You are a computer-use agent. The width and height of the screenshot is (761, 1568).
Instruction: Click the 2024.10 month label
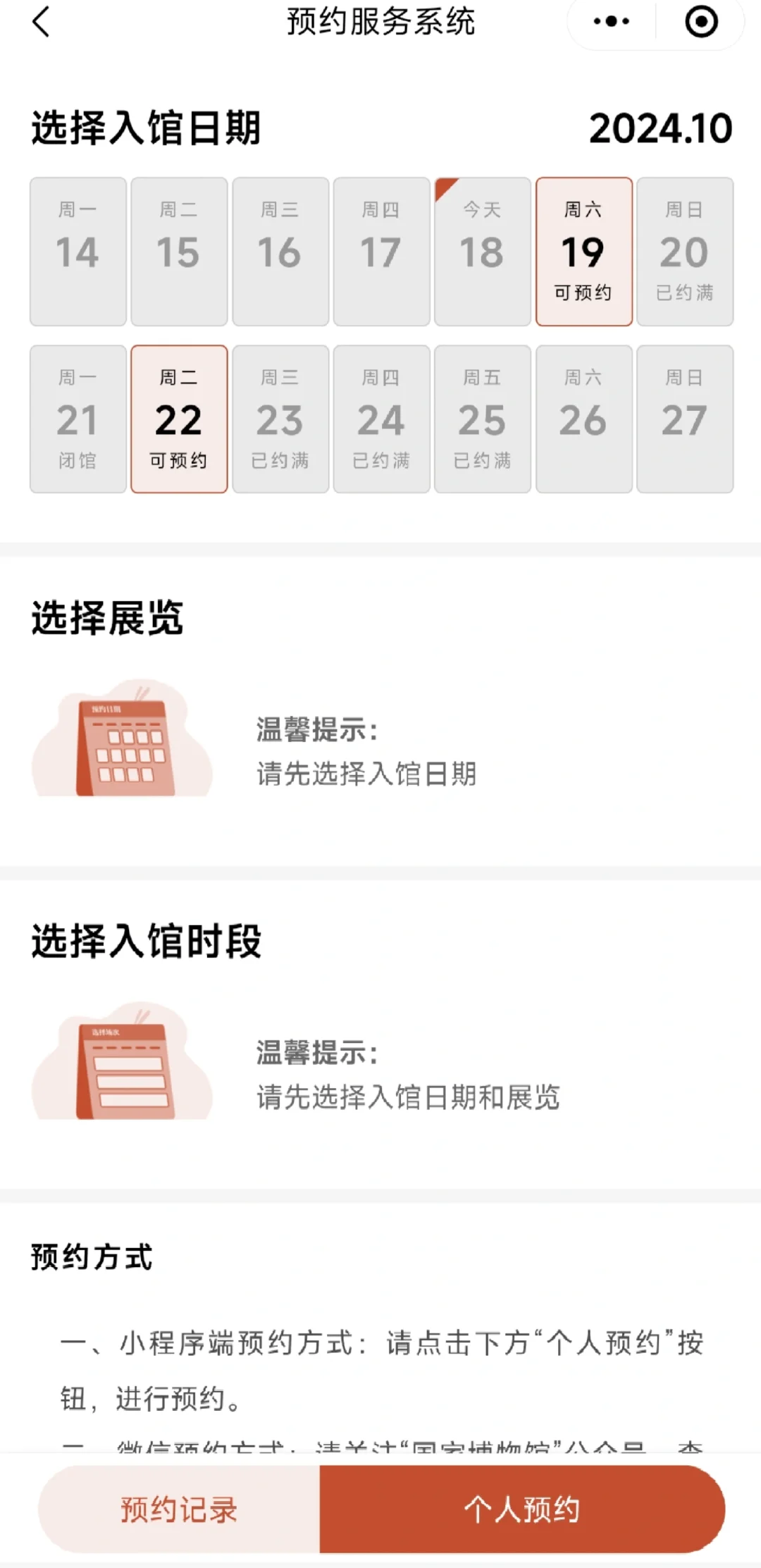(660, 129)
